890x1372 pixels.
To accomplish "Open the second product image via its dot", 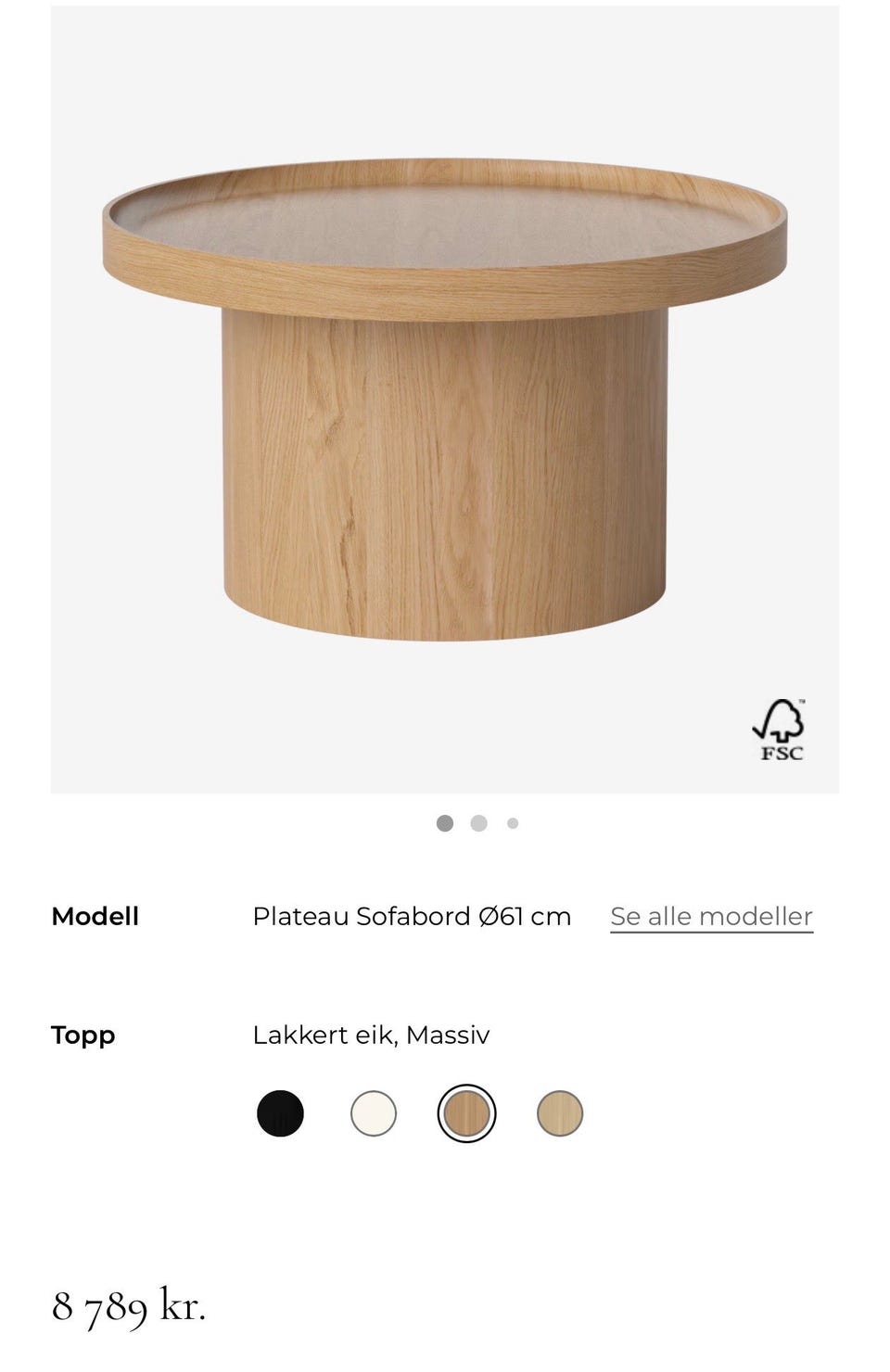I will [x=479, y=821].
